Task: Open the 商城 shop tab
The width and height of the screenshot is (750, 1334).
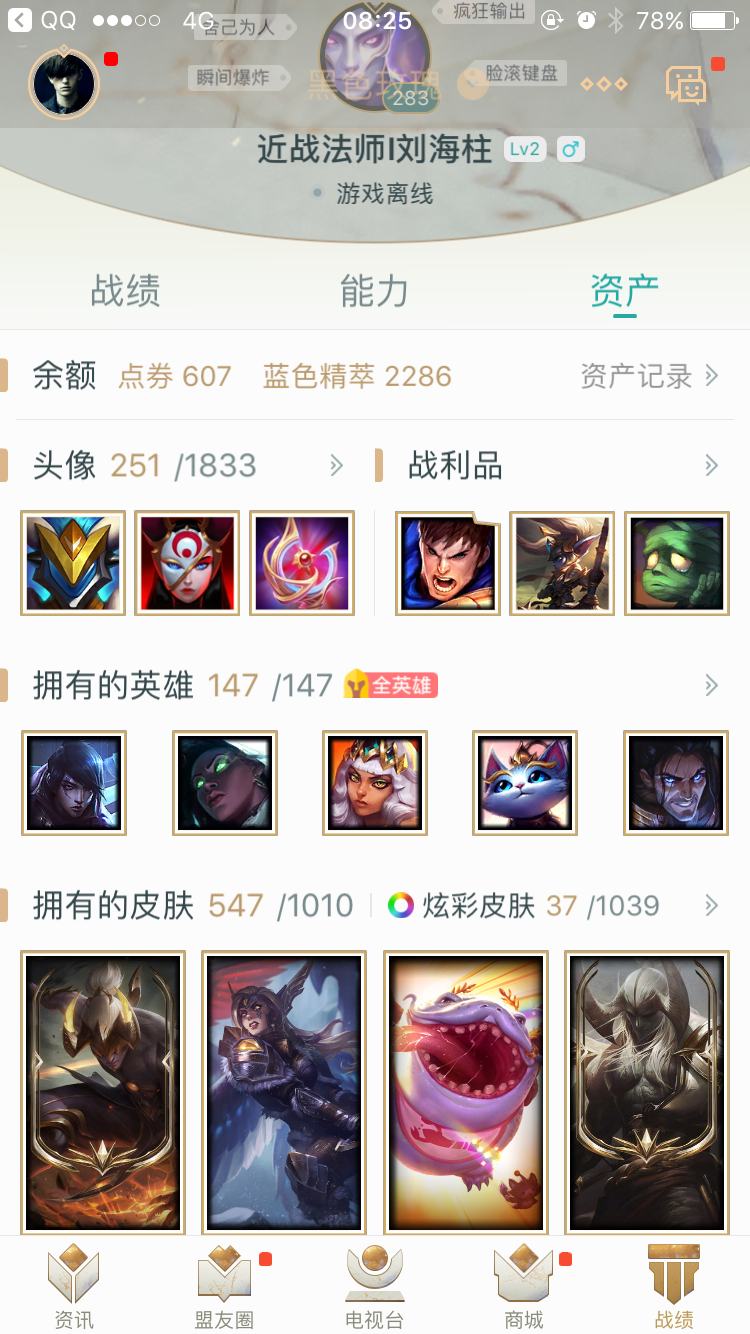Action: pos(524,1286)
